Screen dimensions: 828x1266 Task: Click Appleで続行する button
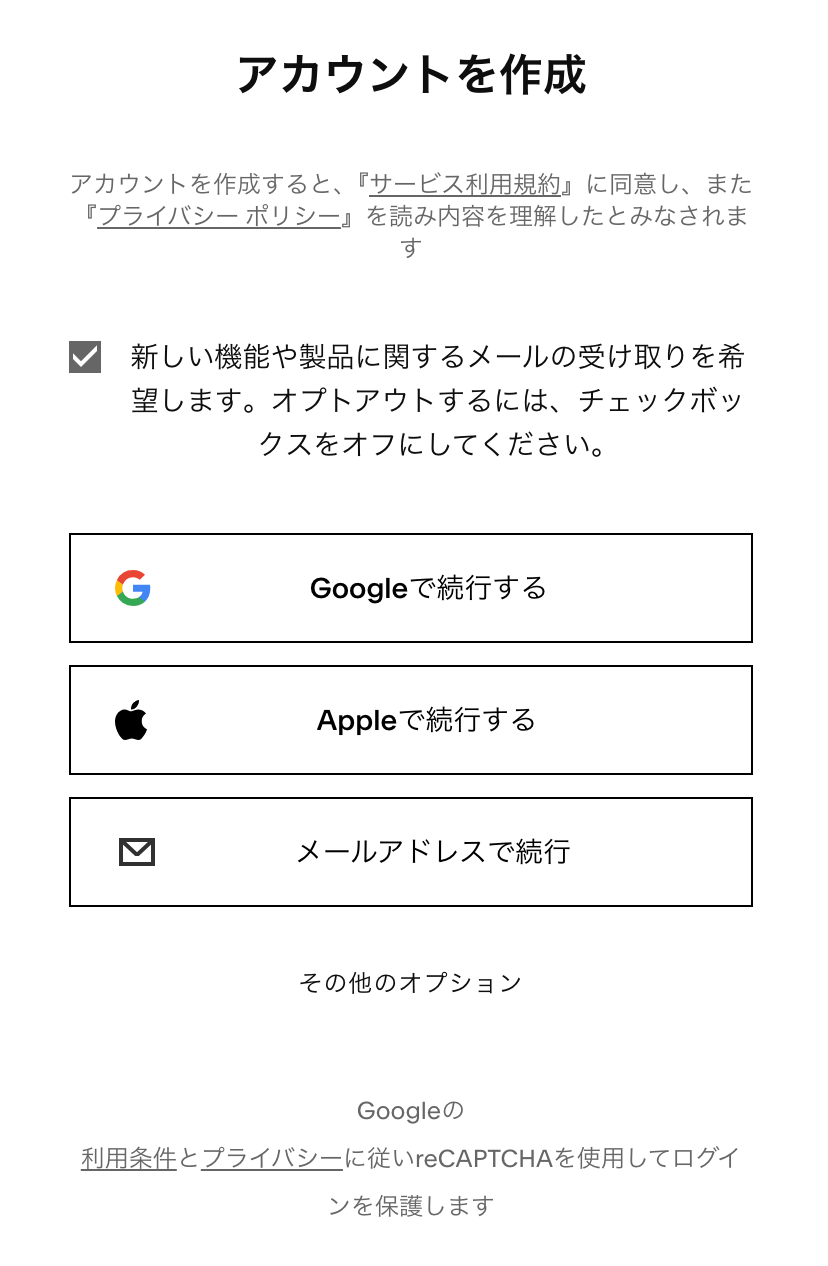(x=410, y=720)
